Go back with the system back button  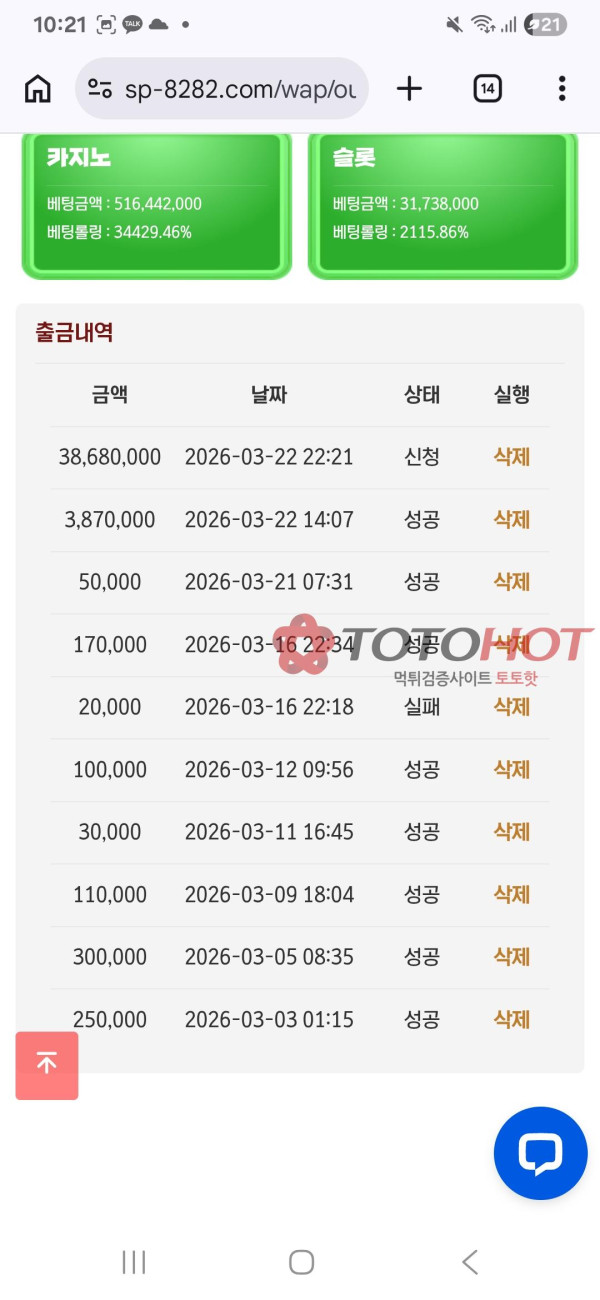pos(470,1262)
